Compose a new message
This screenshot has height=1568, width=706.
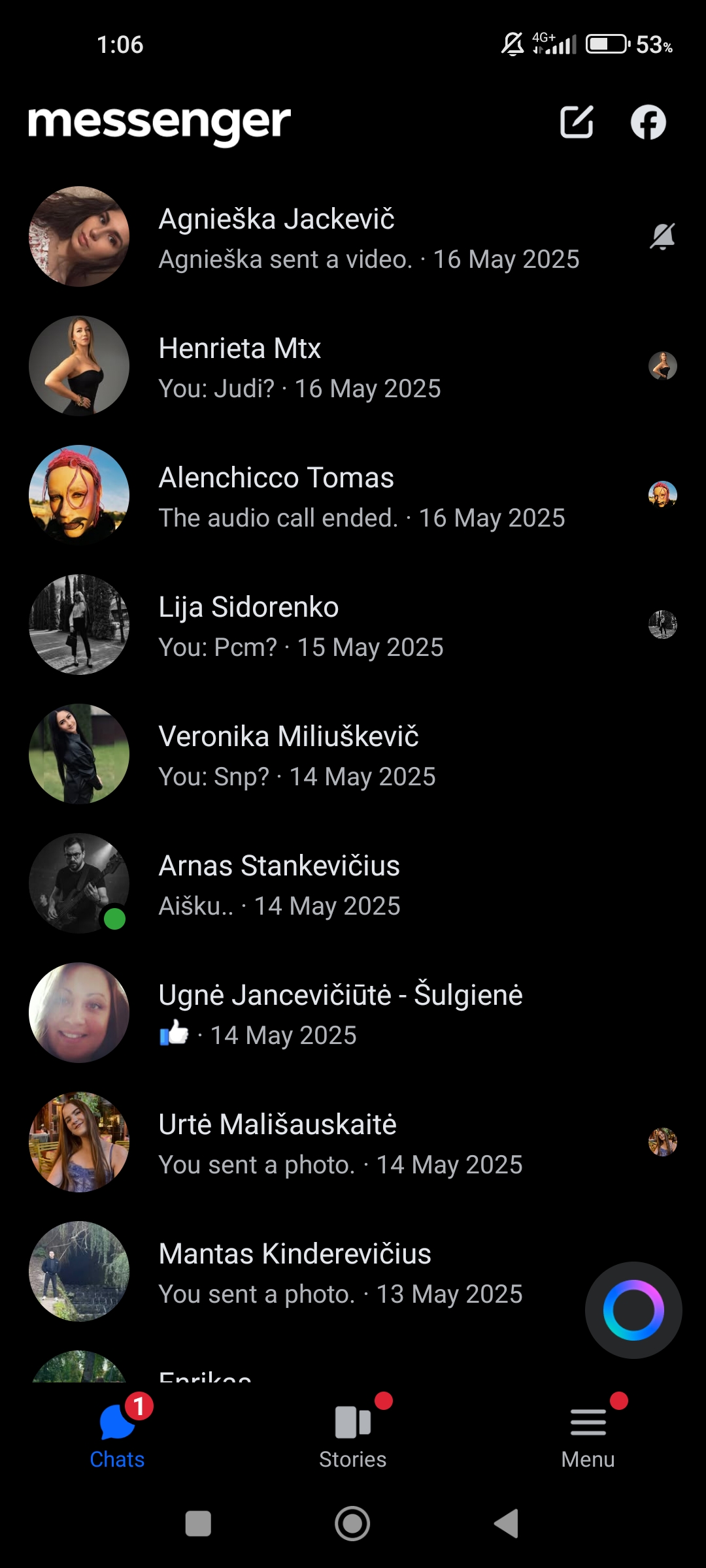577,122
